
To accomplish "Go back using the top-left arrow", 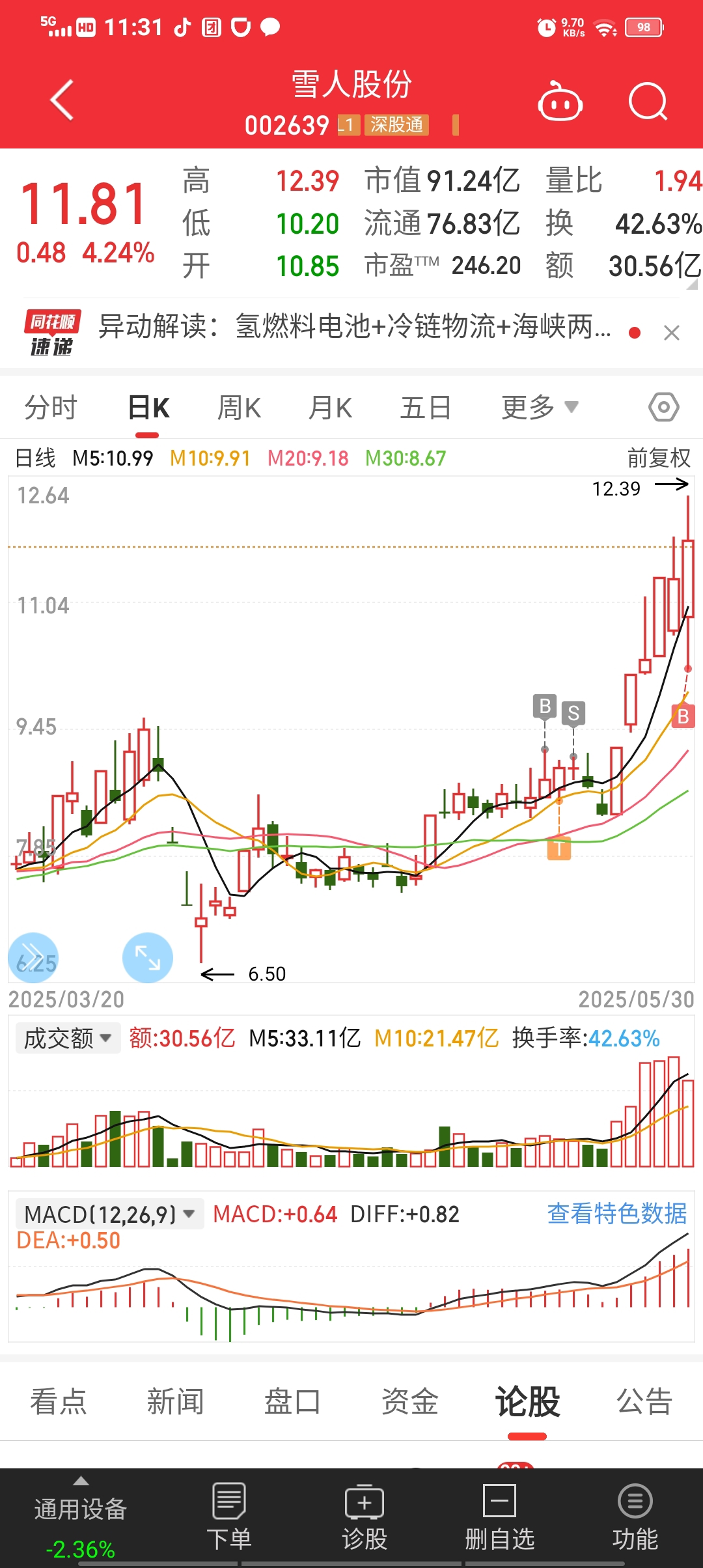I will click(62, 100).
